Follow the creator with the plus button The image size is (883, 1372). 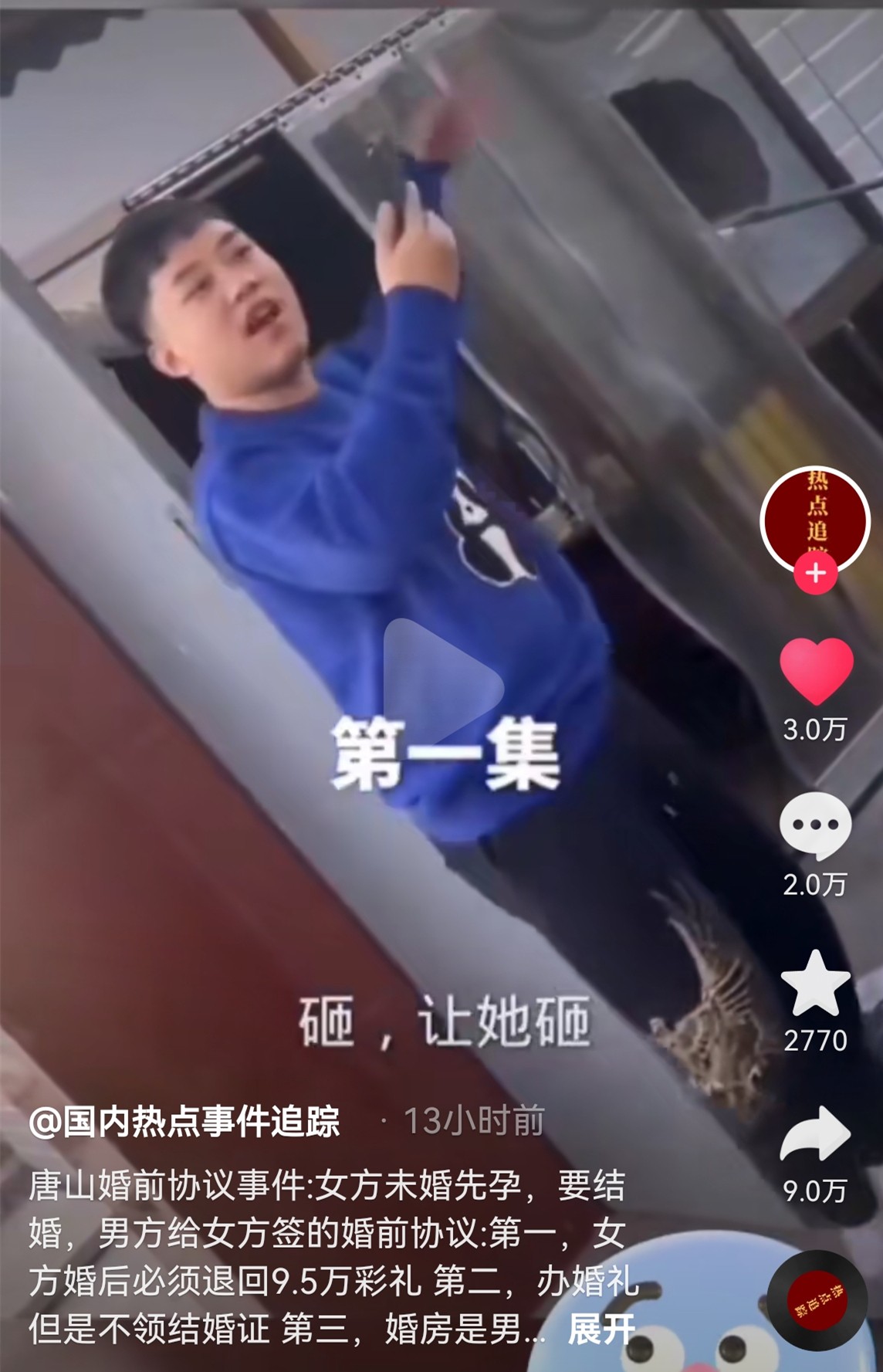coord(816,573)
